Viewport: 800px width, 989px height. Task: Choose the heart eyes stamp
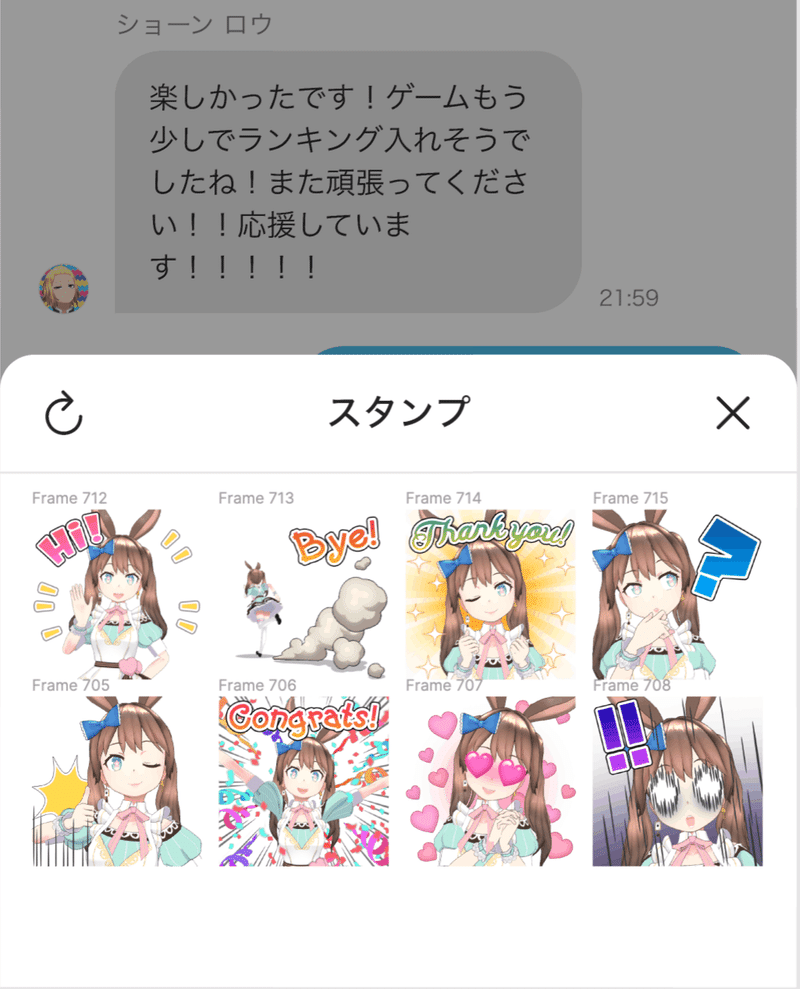(x=490, y=781)
